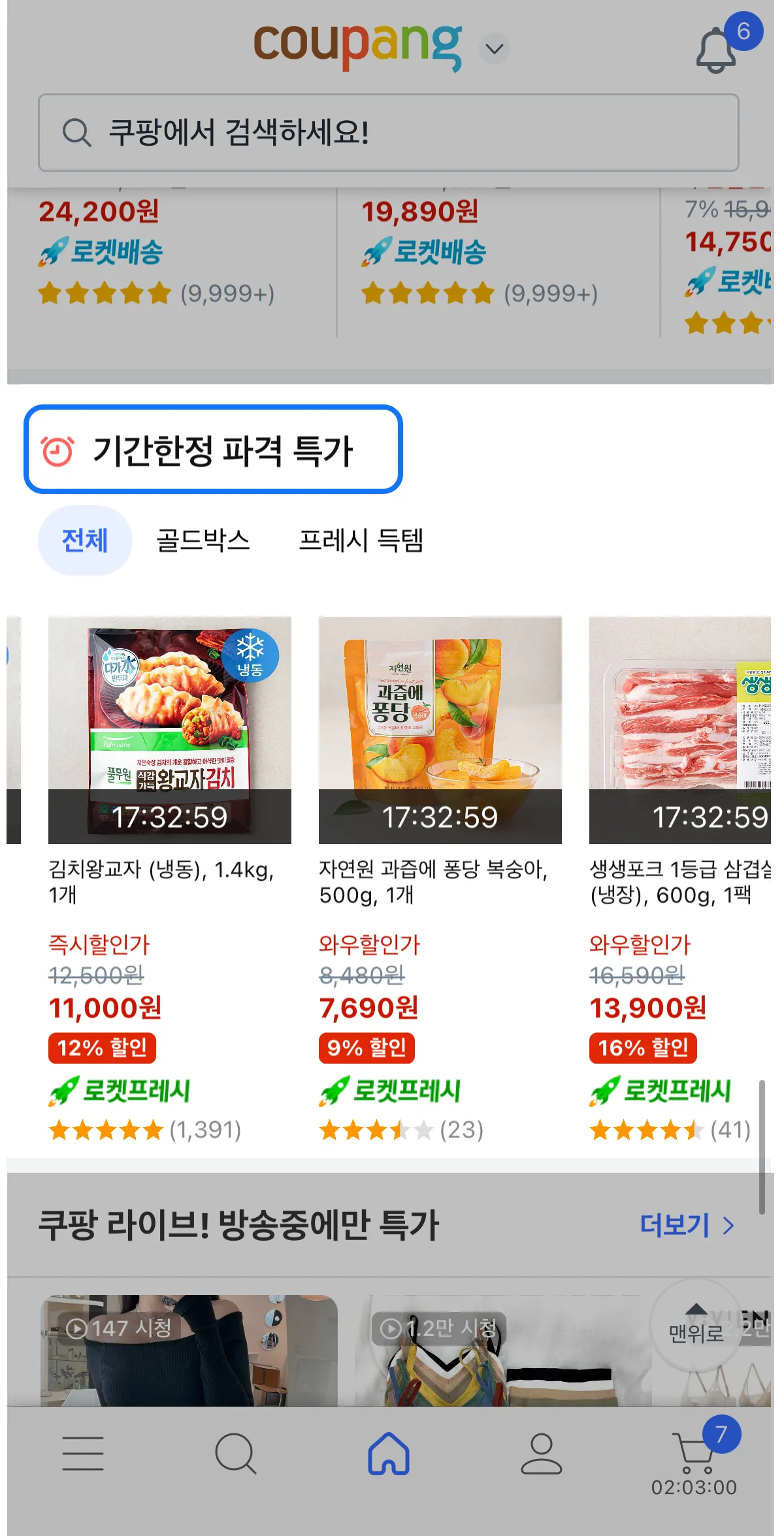Screen dimensions: 784x1536
Task: Open the 생생포크 삼겹살 600g product
Action: coord(681,730)
